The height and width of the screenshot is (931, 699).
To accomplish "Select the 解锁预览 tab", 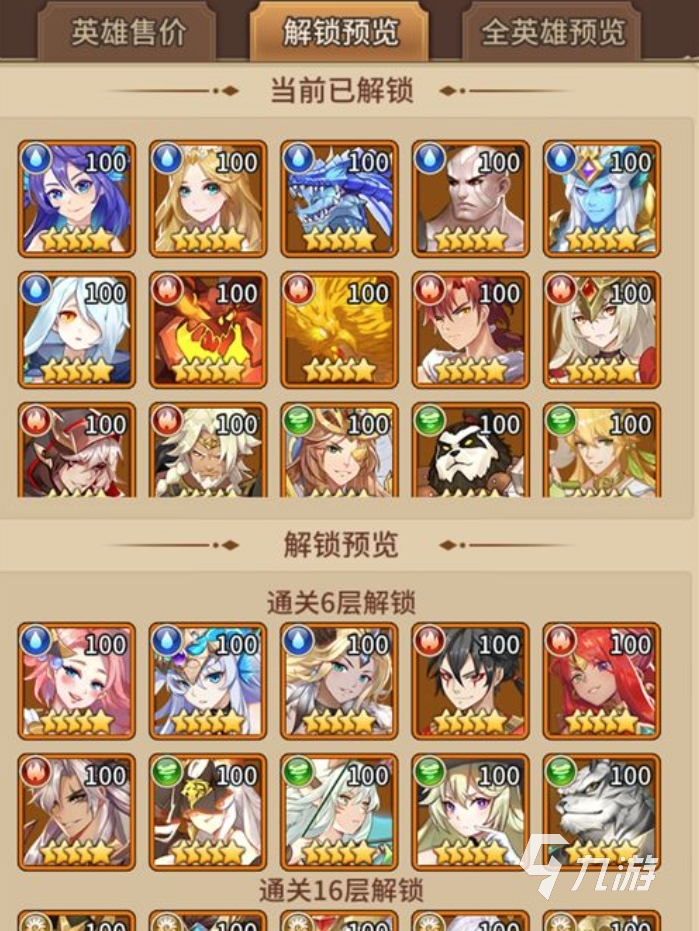I will pos(339,32).
